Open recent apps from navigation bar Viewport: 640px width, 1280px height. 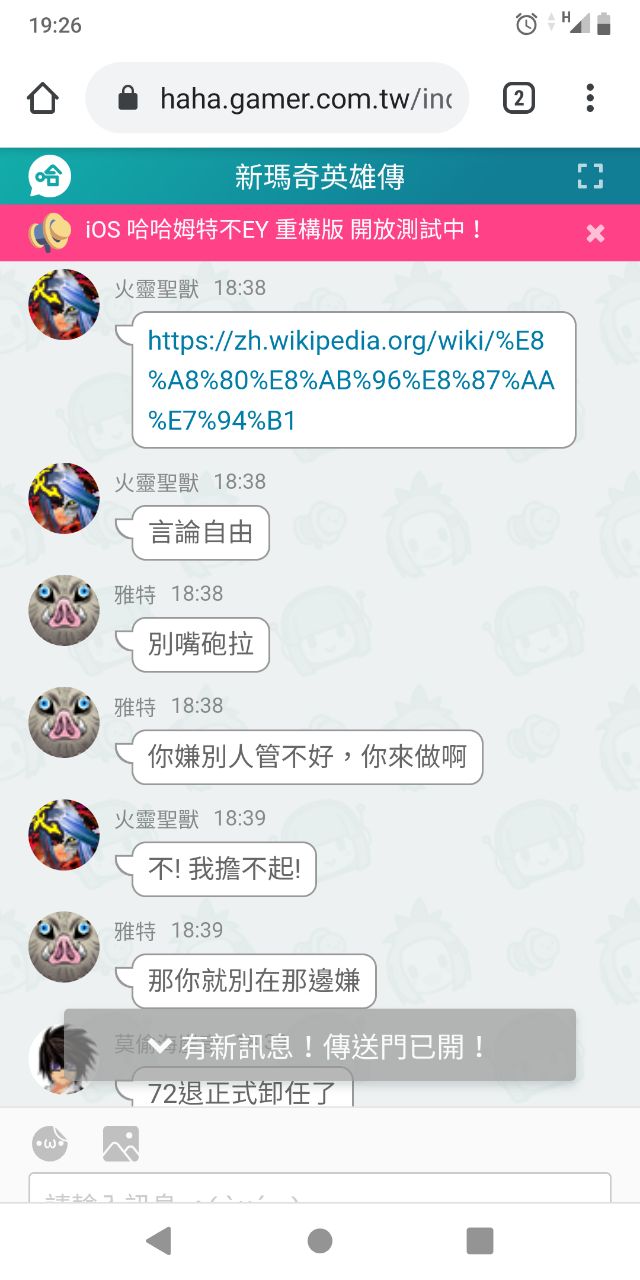click(x=480, y=1241)
